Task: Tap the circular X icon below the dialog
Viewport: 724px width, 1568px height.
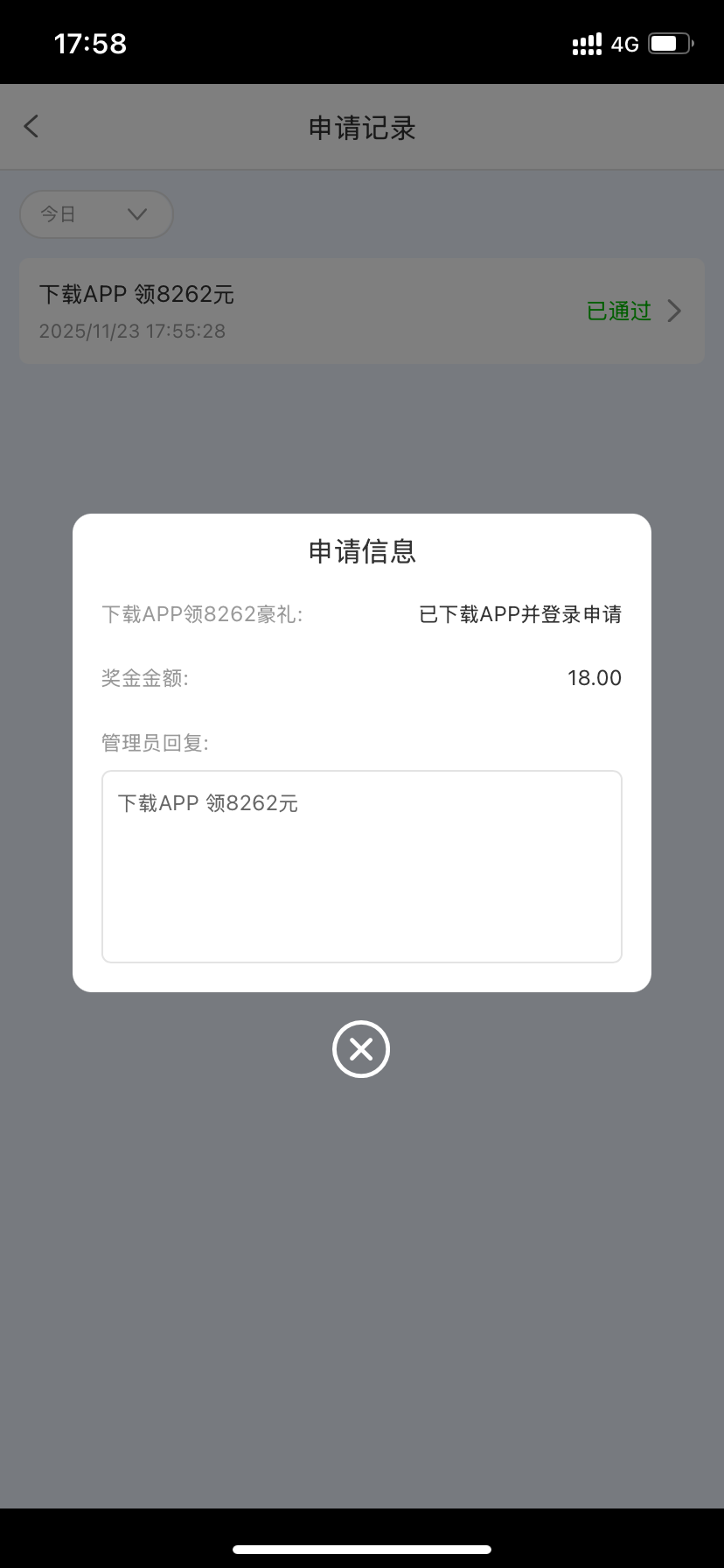Action: coord(361,1048)
